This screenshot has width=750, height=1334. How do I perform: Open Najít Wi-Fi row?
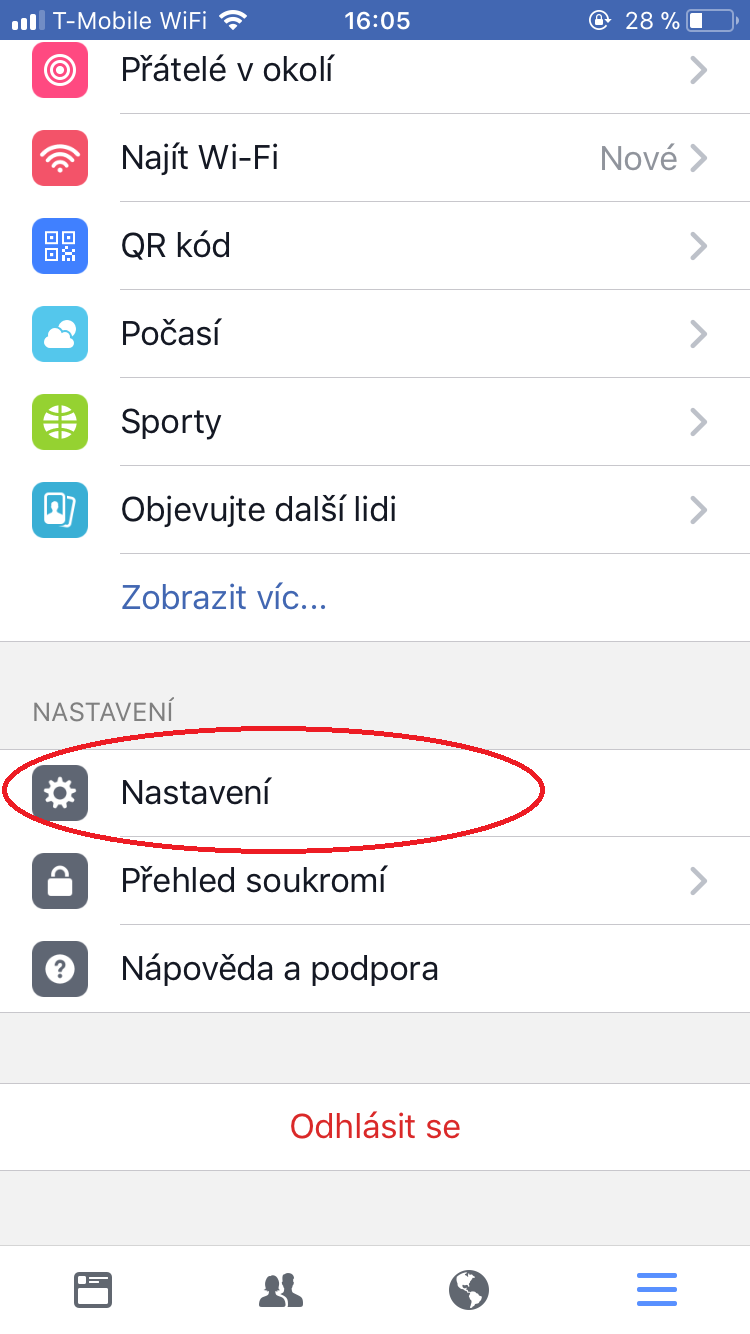pos(375,158)
